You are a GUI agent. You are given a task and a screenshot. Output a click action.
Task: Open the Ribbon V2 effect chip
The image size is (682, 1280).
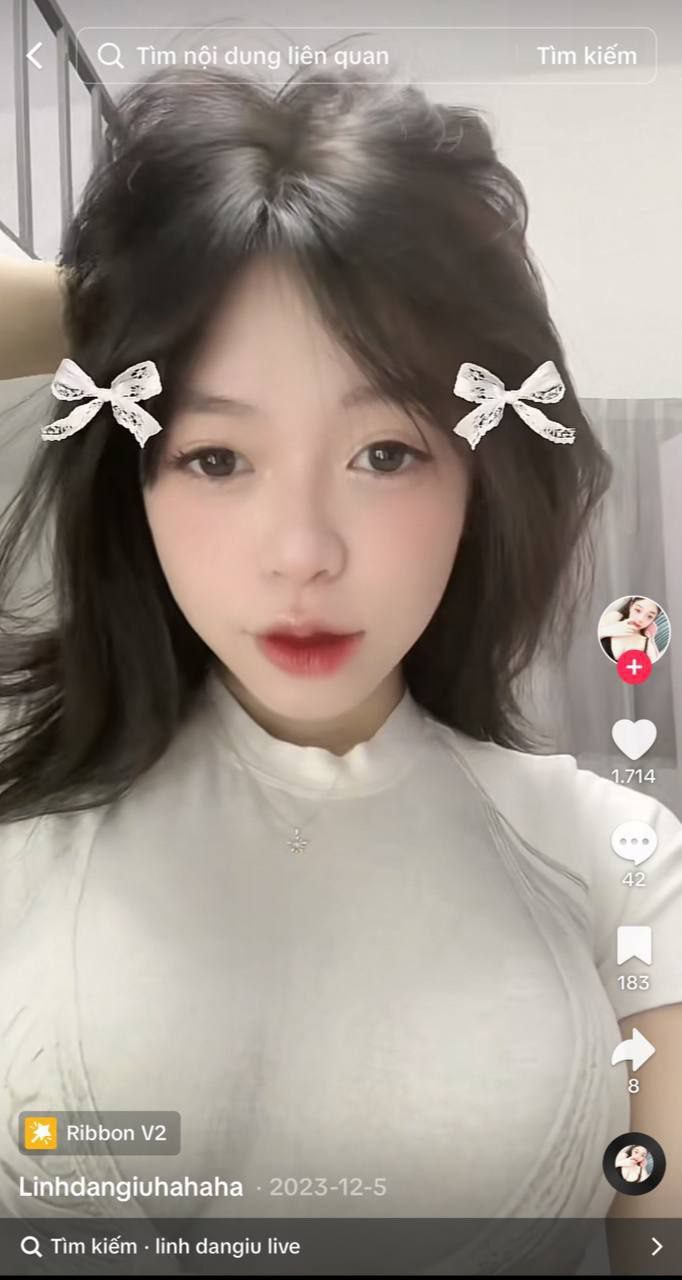[x=100, y=1133]
